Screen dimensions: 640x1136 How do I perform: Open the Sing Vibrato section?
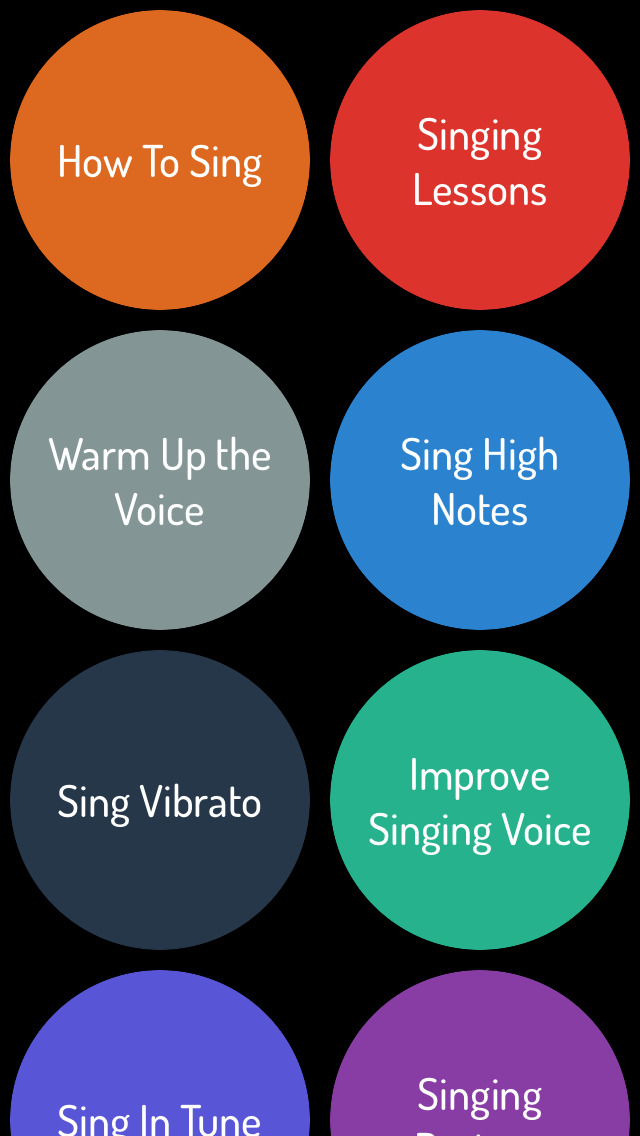pos(159,800)
